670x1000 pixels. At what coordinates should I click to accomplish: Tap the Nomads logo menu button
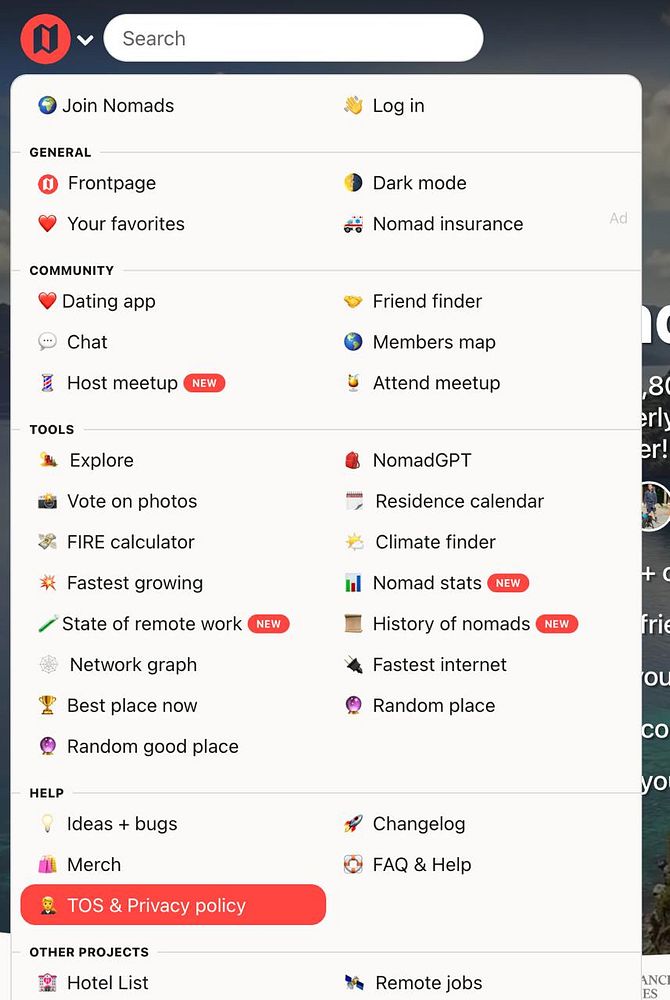coord(45,39)
